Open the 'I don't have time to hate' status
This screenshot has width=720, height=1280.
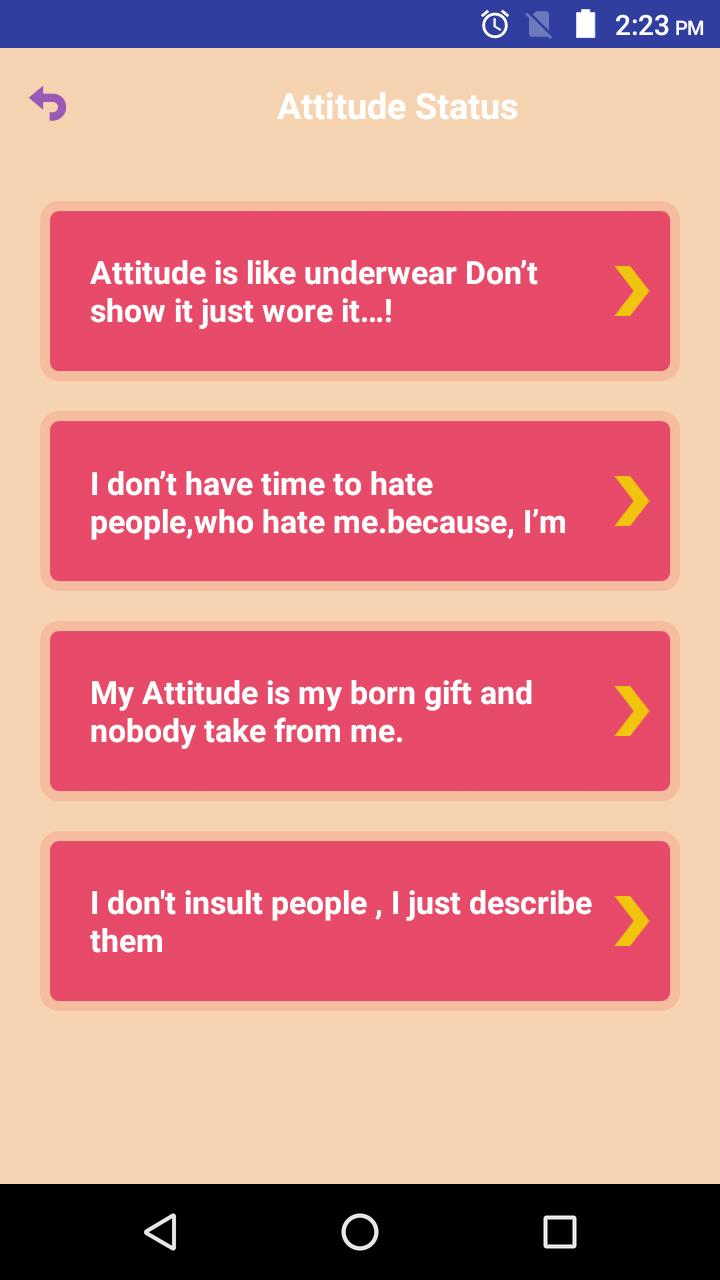click(360, 501)
